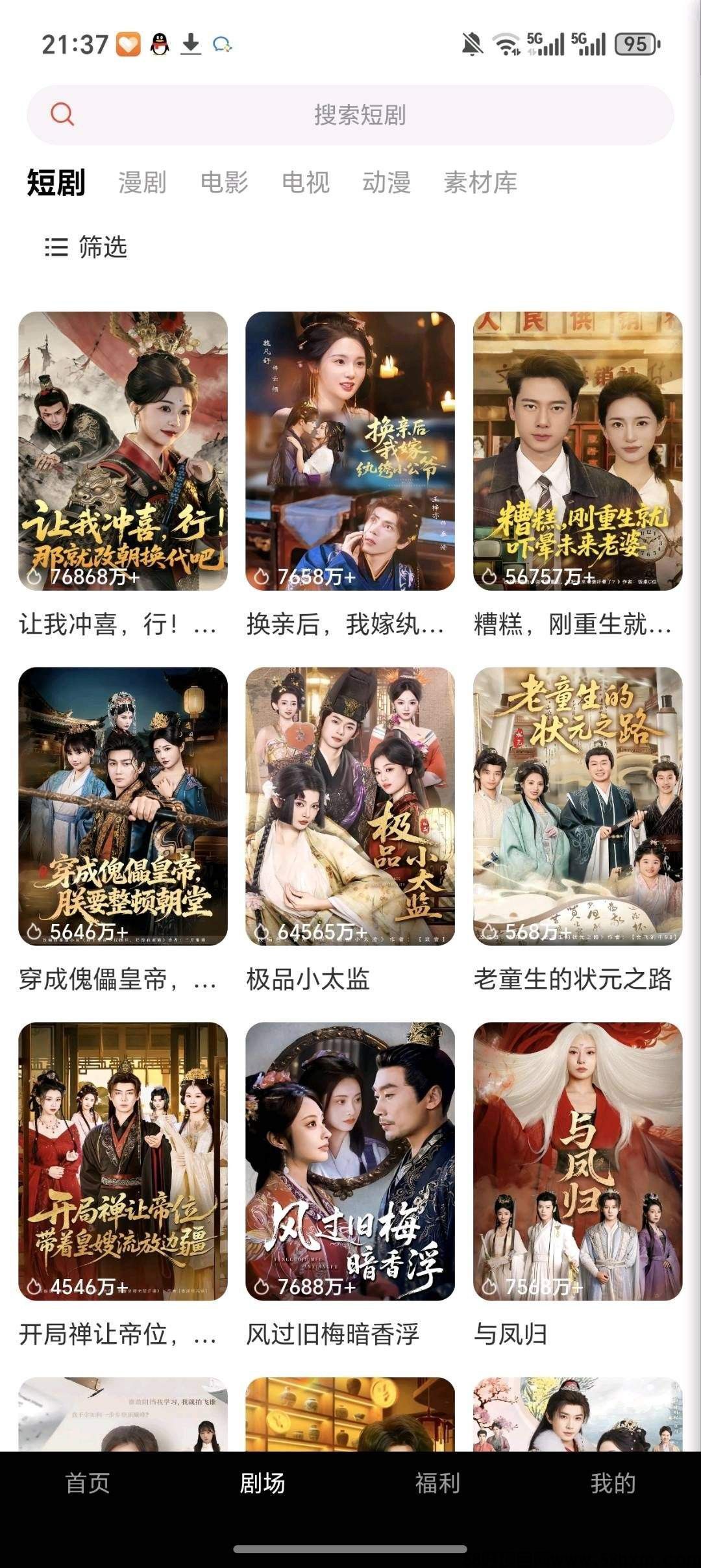
Task: Open the drama 与凤归
Action: pyautogui.click(x=578, y=1161)
